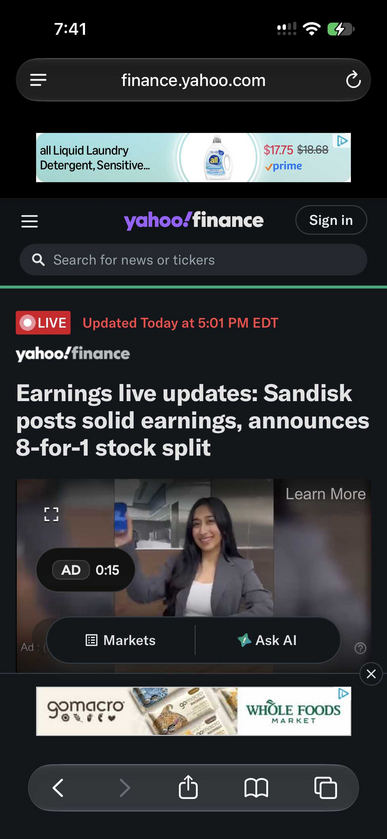Open the GoMacro Whole Foods ad
The width and height of the screenshot is (387, 839).
coord(193,711)
